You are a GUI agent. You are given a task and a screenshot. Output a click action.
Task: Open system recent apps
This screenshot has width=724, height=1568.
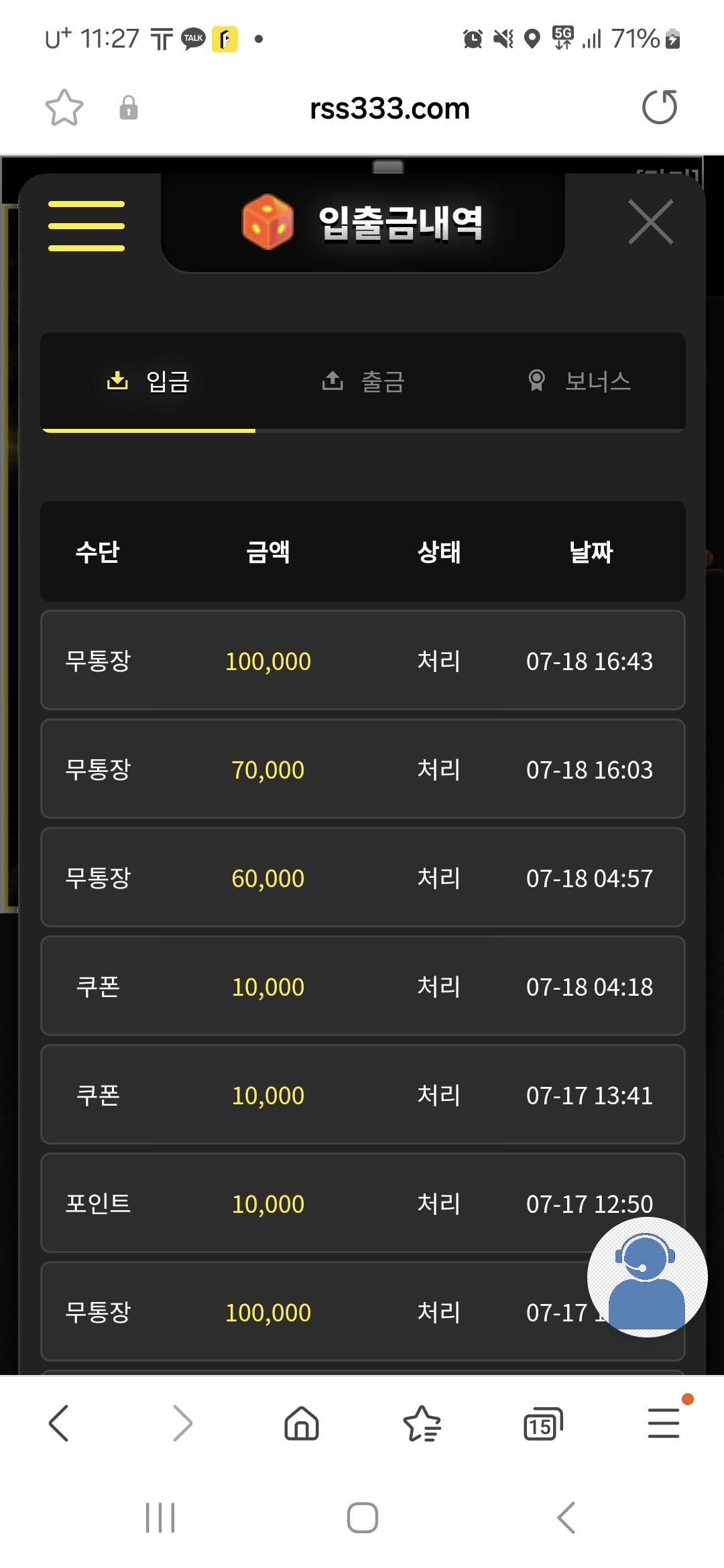(x=161, y=1518)
